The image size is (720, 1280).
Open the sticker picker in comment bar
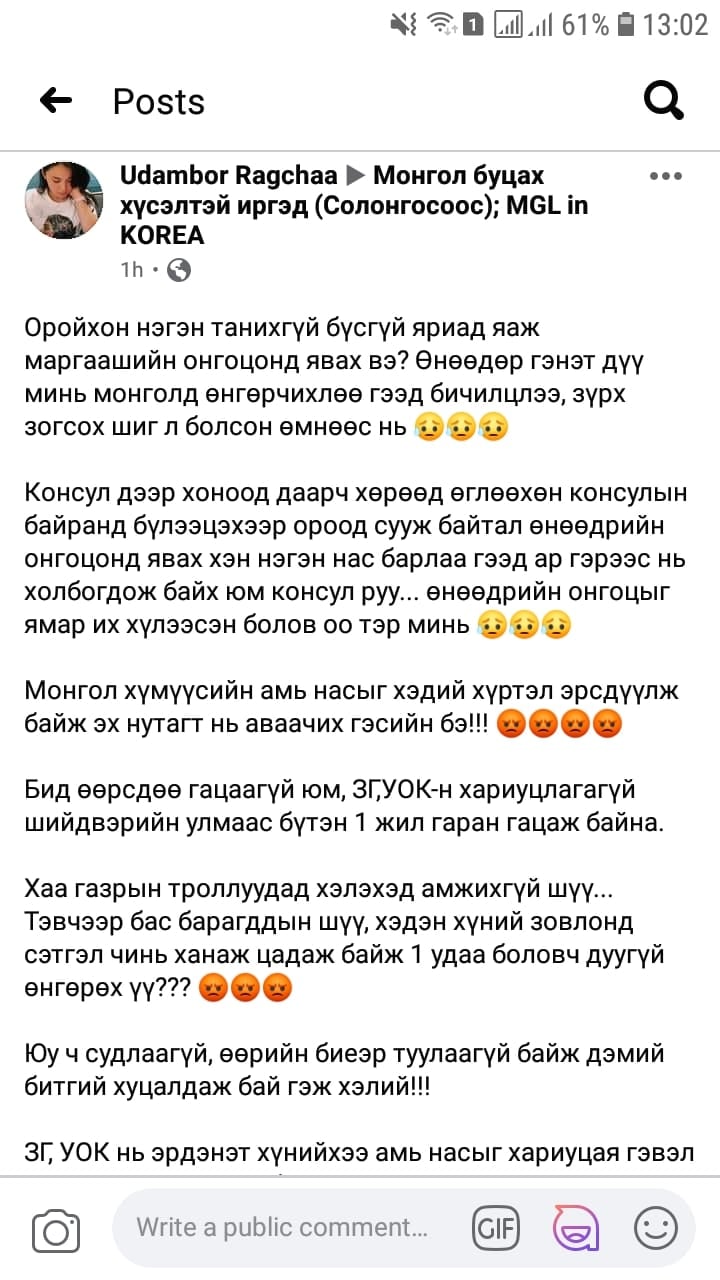click(576, 1227)
